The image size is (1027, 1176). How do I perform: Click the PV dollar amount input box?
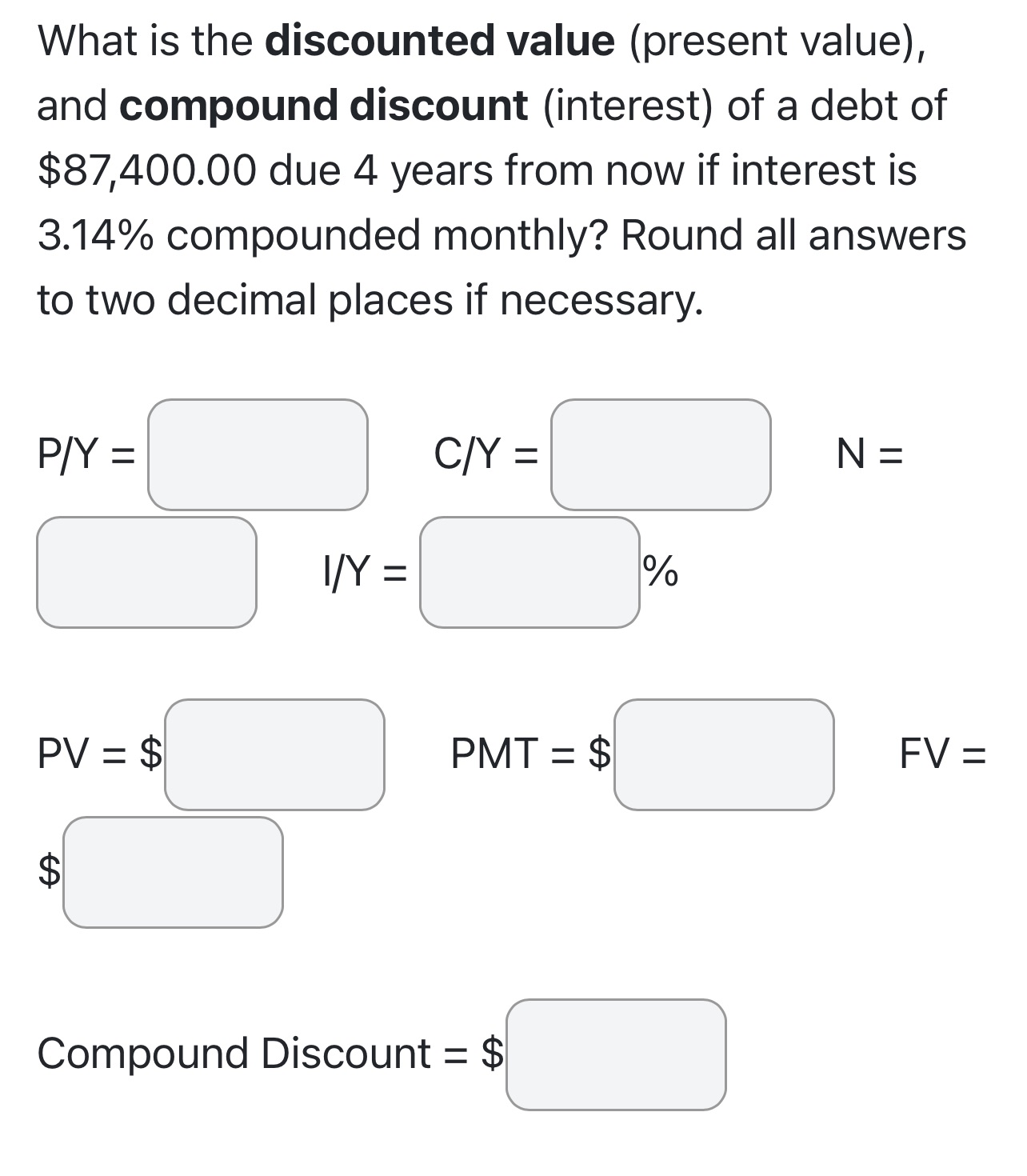pos(274,752)
